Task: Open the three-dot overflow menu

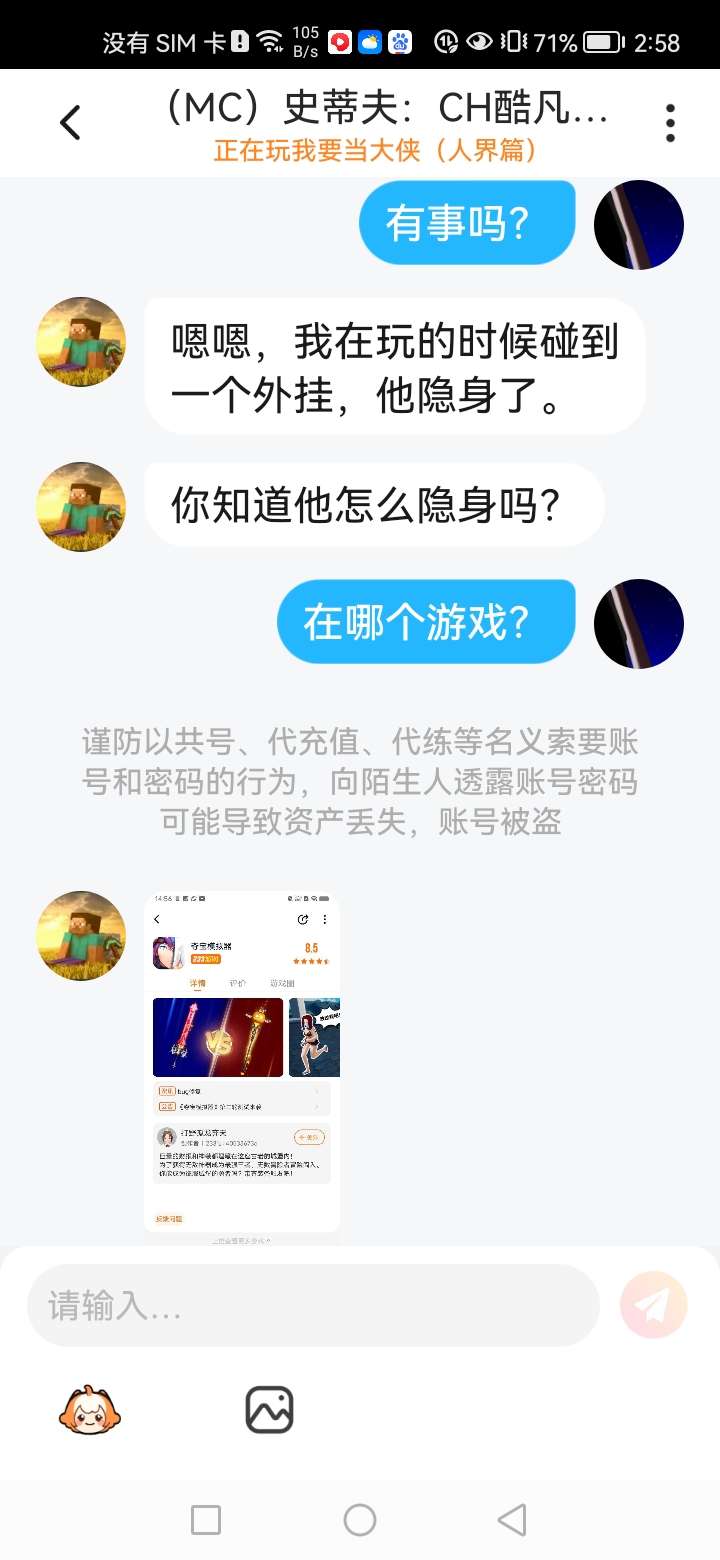Action: (x=670, y=123)
